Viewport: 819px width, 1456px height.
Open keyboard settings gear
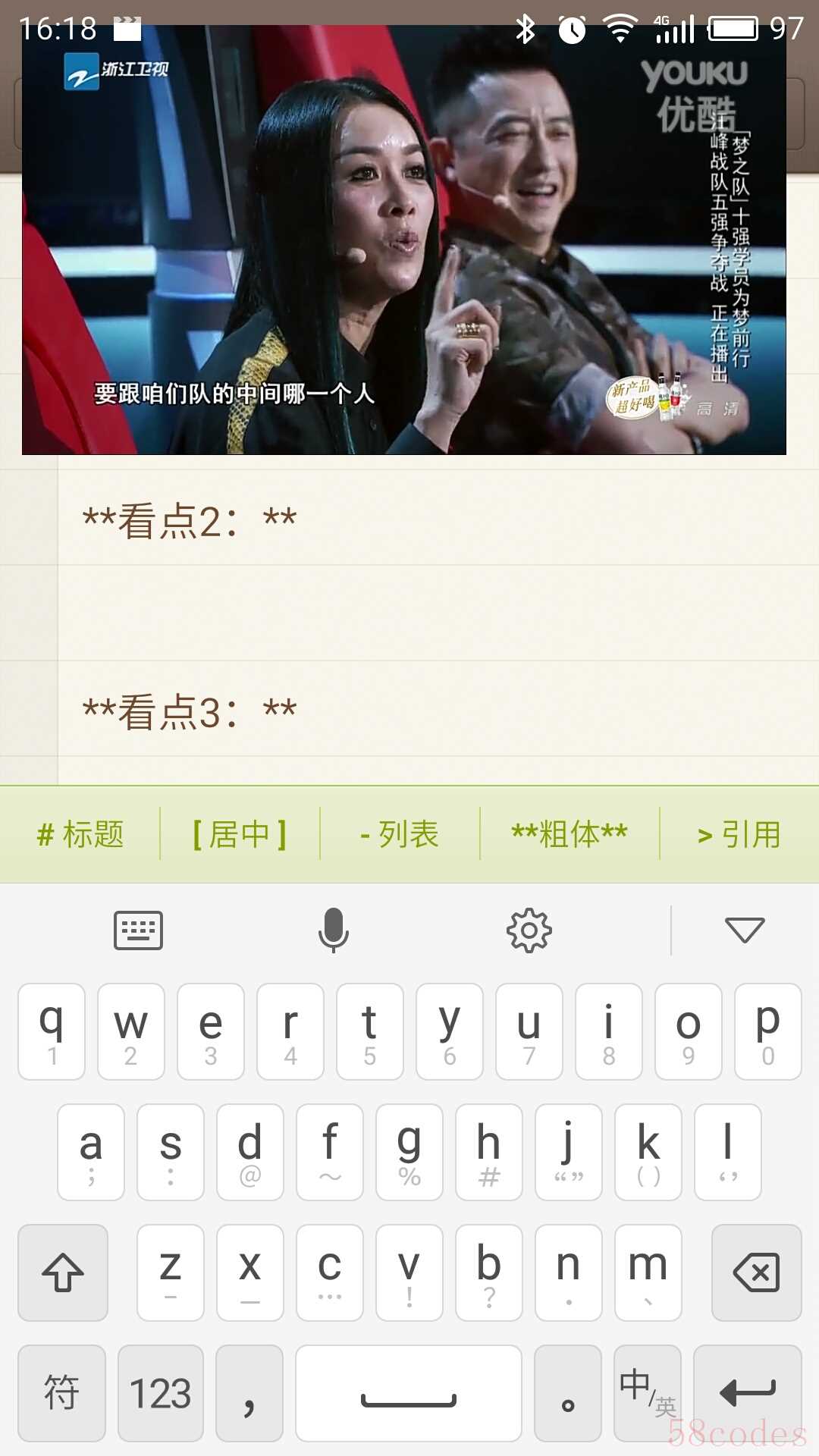tap(529, 930)
